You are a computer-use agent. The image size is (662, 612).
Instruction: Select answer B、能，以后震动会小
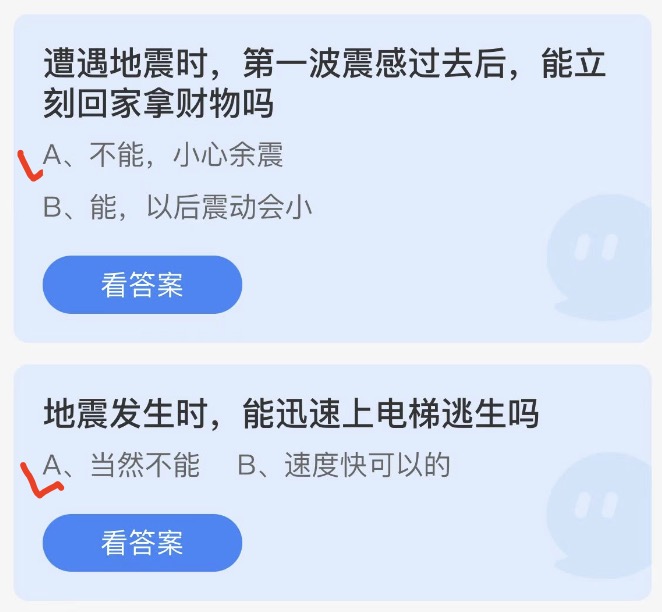click(178, 207)
